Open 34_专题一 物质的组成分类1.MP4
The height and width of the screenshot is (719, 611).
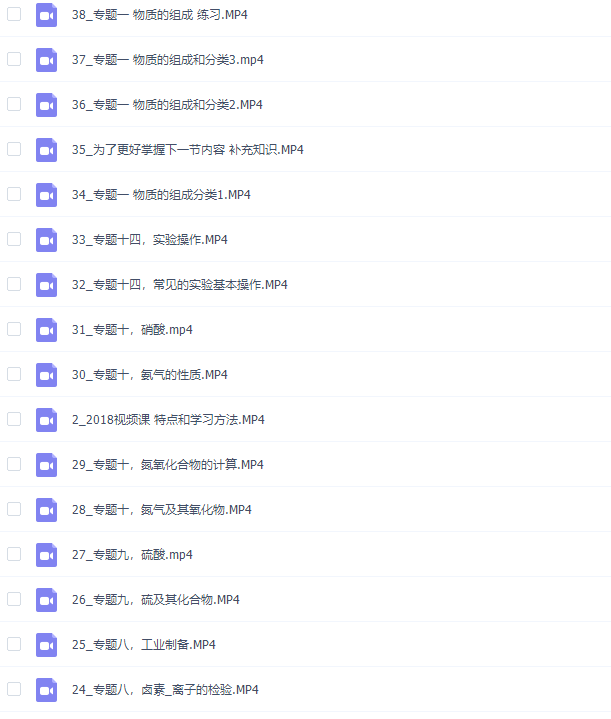point(161,195)
